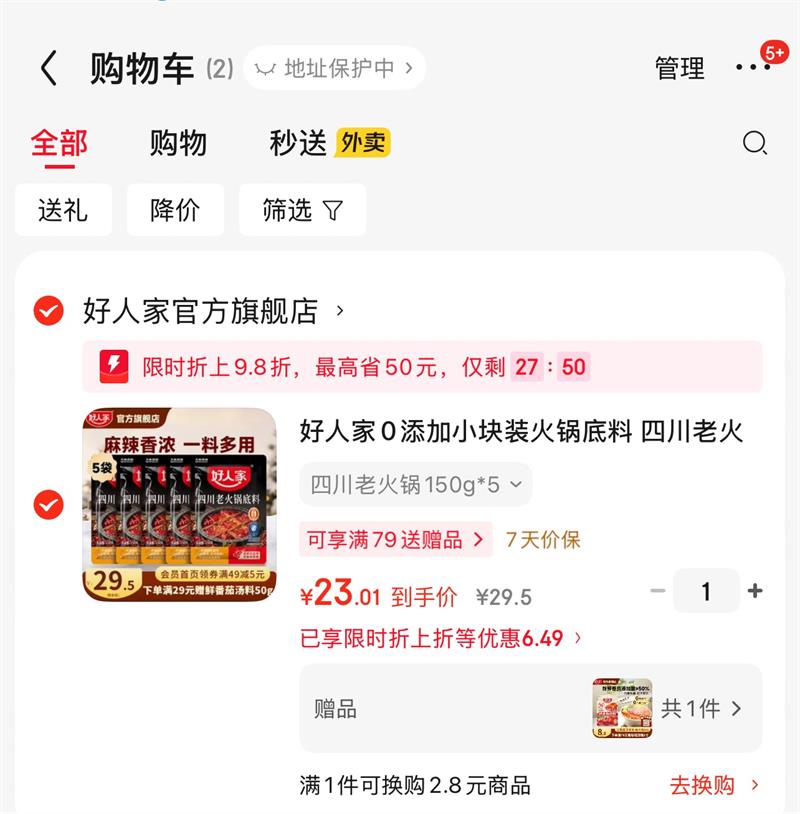Switch to the 购物 tab
The width and height of the screenshot is (800, 814).
click(x=178, y=145)
